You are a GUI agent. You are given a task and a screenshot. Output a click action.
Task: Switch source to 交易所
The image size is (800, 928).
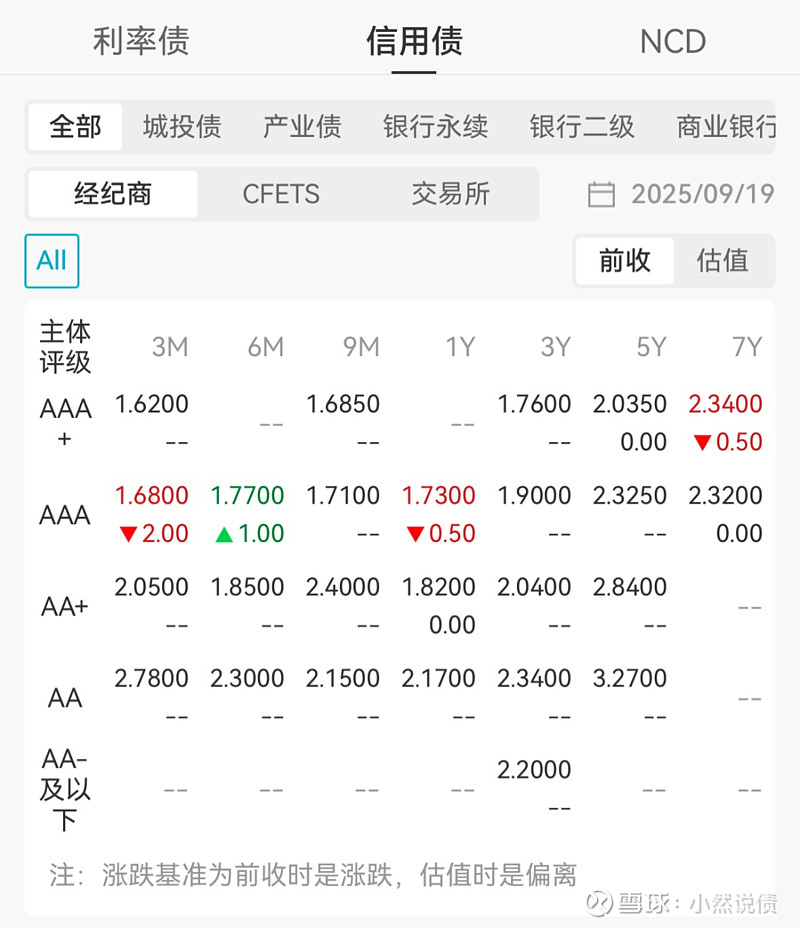tap(448, 195)
